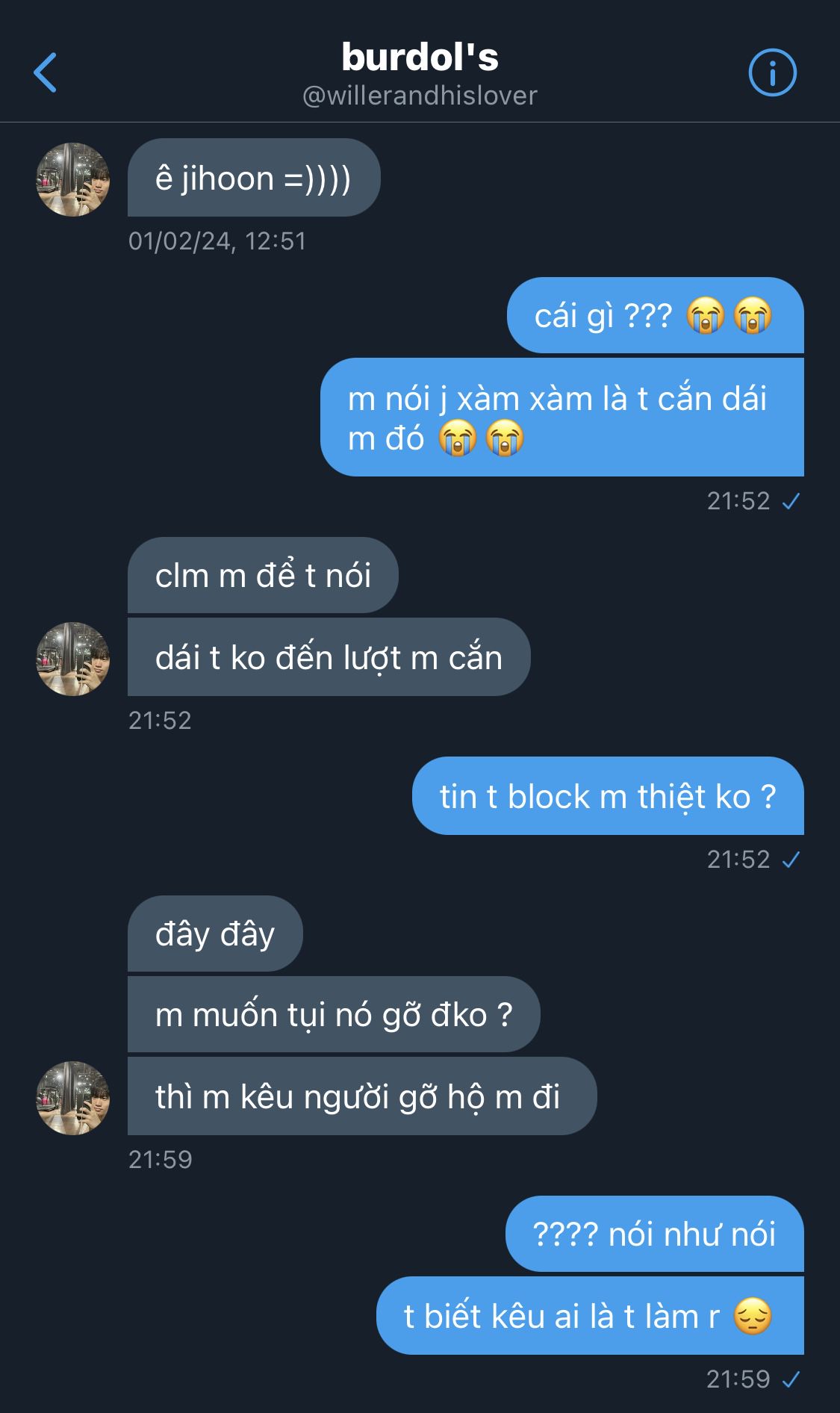Tap the avatar beside 'thì m kêu người gỡ hộ m đi'
840x1413 pixels.
[73, 1098]
